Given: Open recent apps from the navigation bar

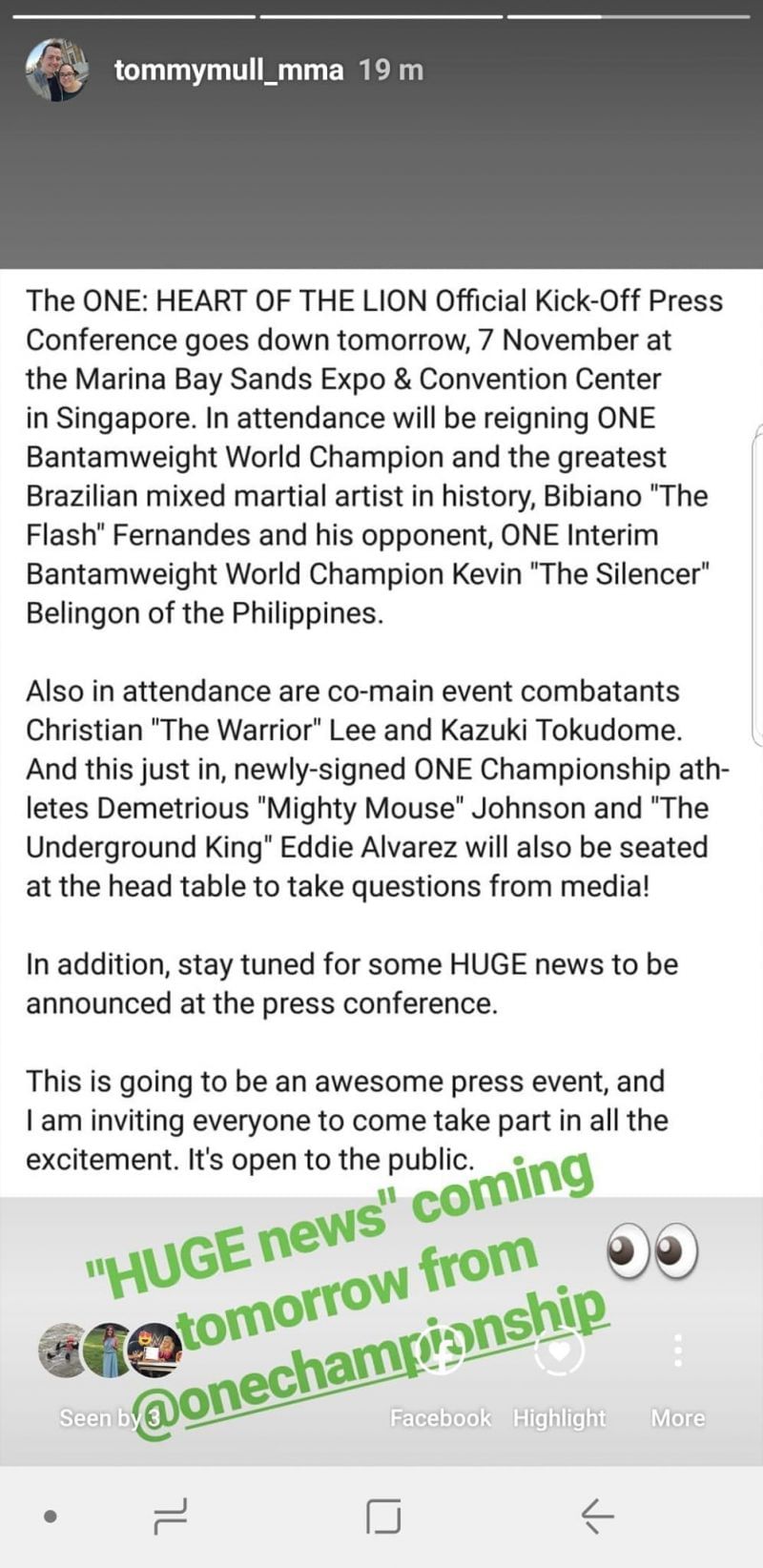Looking at the screenshot, I should coord(171,1515).
